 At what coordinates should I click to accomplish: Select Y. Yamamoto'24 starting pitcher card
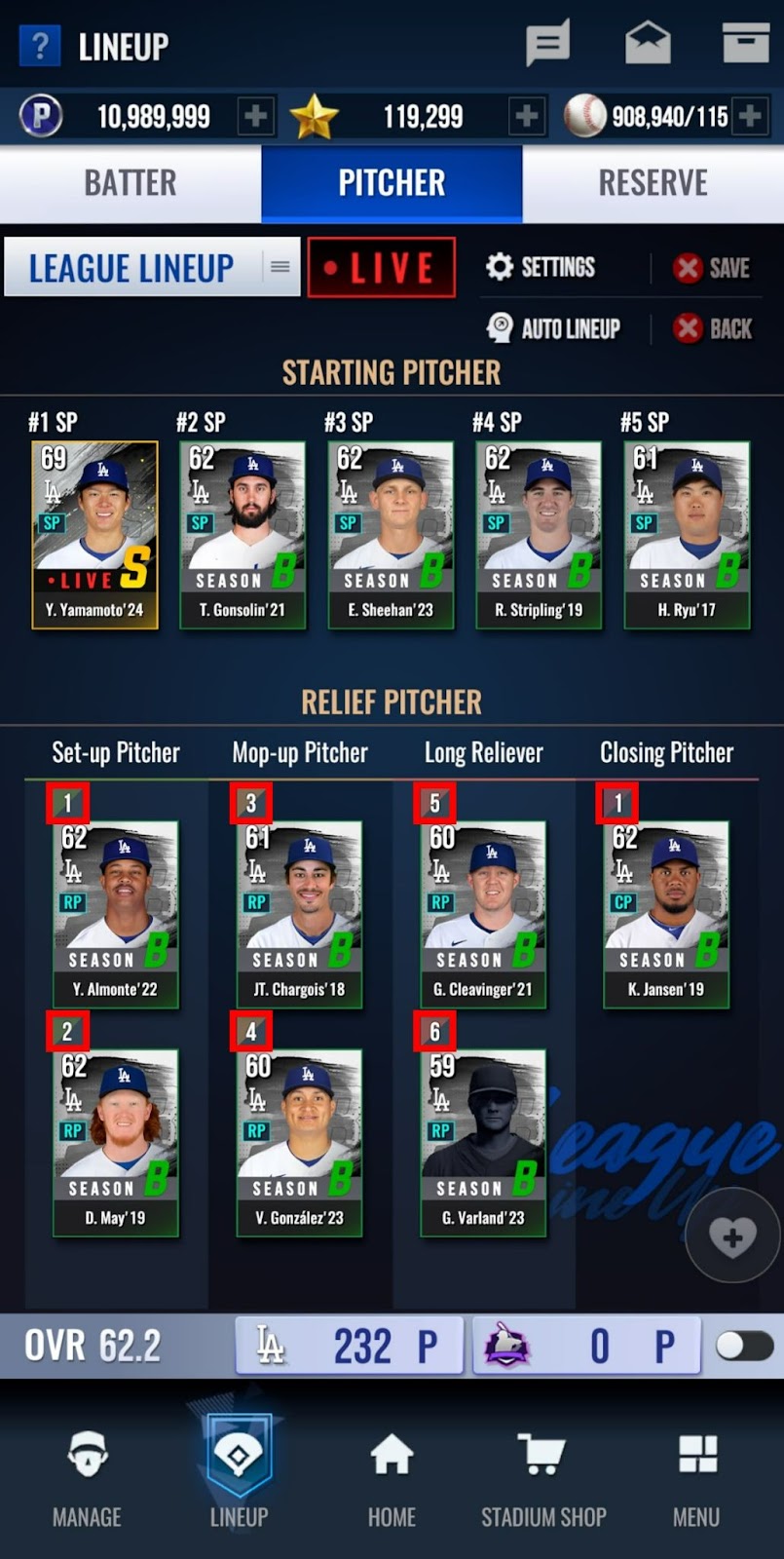(94, 534)
